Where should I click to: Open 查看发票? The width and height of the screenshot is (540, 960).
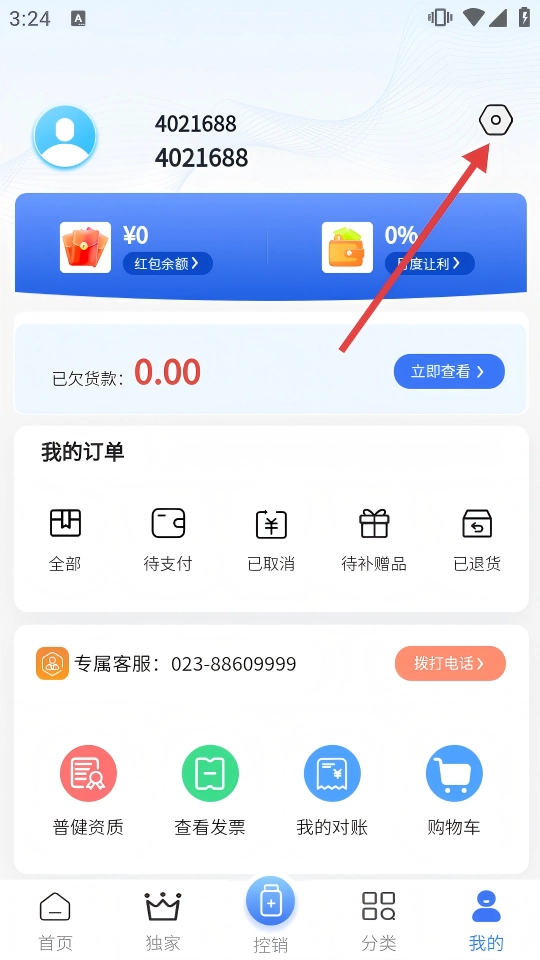click(x=210, y=791)
